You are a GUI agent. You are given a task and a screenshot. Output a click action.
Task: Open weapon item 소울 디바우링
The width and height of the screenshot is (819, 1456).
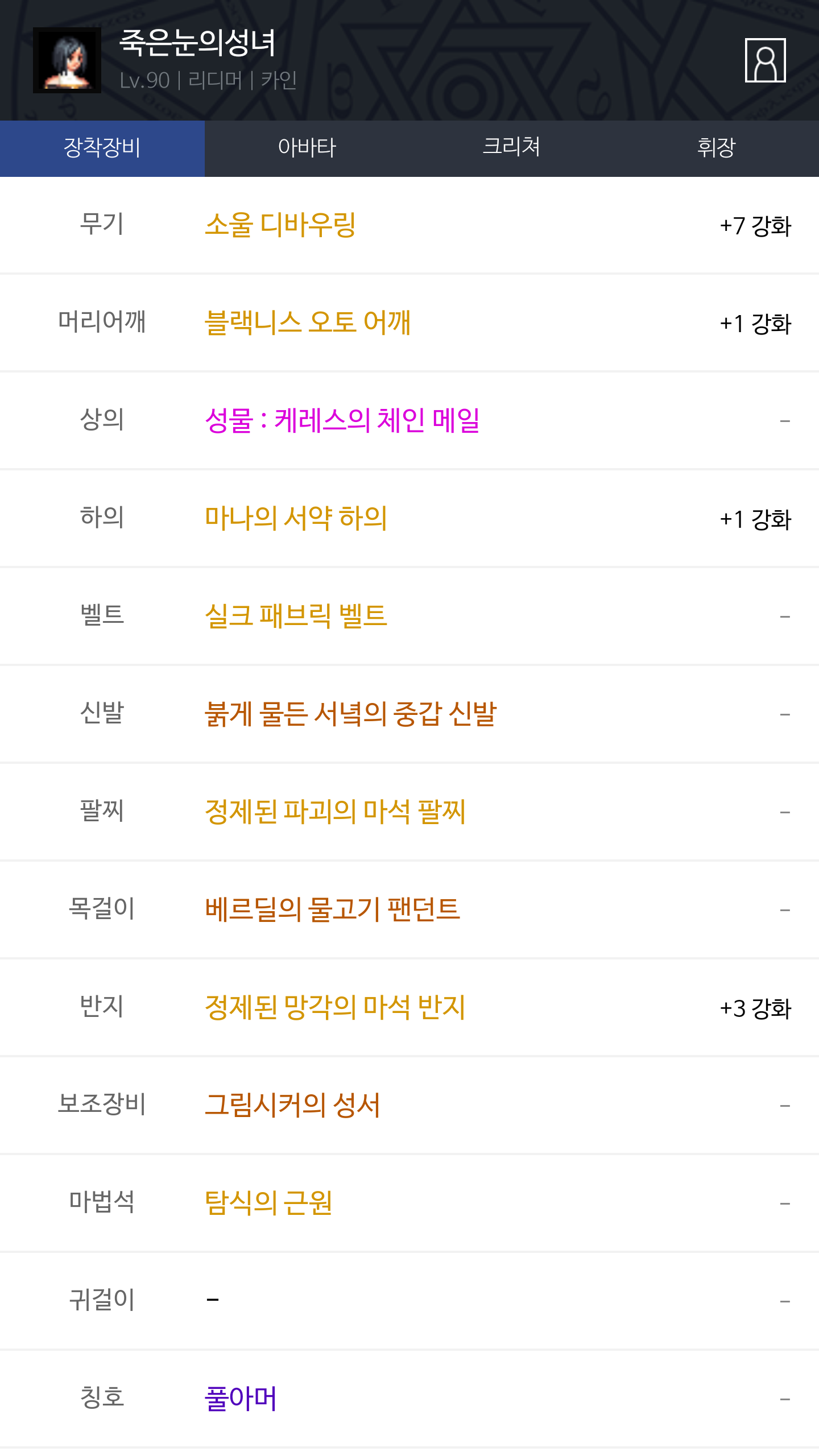coord(280,225)
